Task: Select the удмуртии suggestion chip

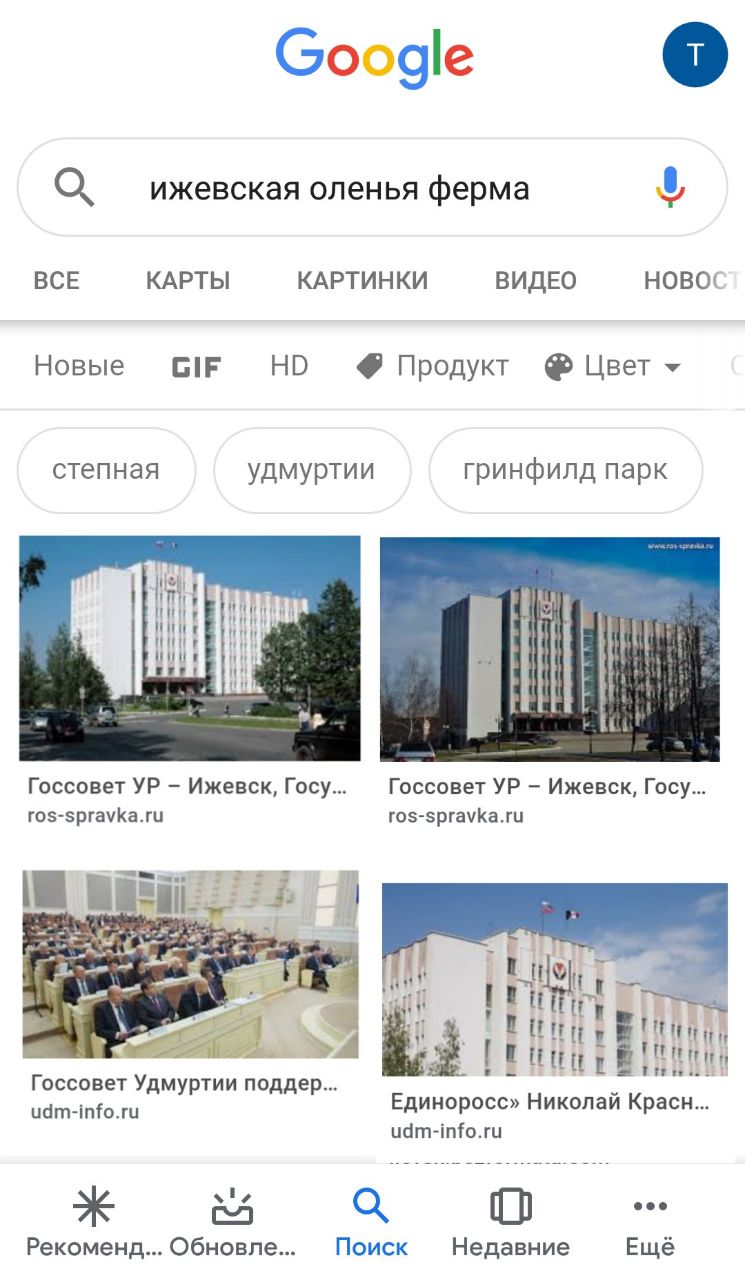Action: click(x=311, y=470)
